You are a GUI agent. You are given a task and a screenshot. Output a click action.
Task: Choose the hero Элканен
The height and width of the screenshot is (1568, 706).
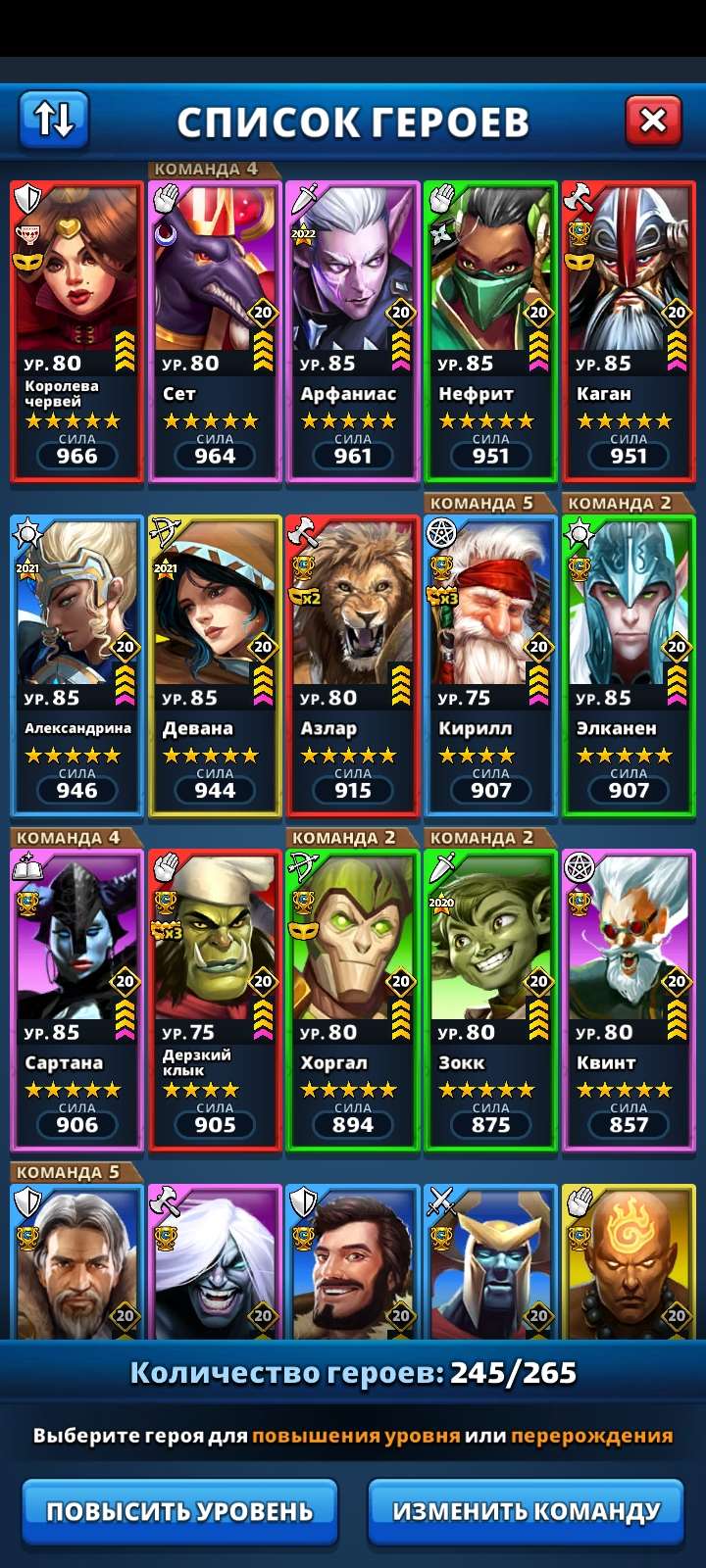[x=629, y=666]
